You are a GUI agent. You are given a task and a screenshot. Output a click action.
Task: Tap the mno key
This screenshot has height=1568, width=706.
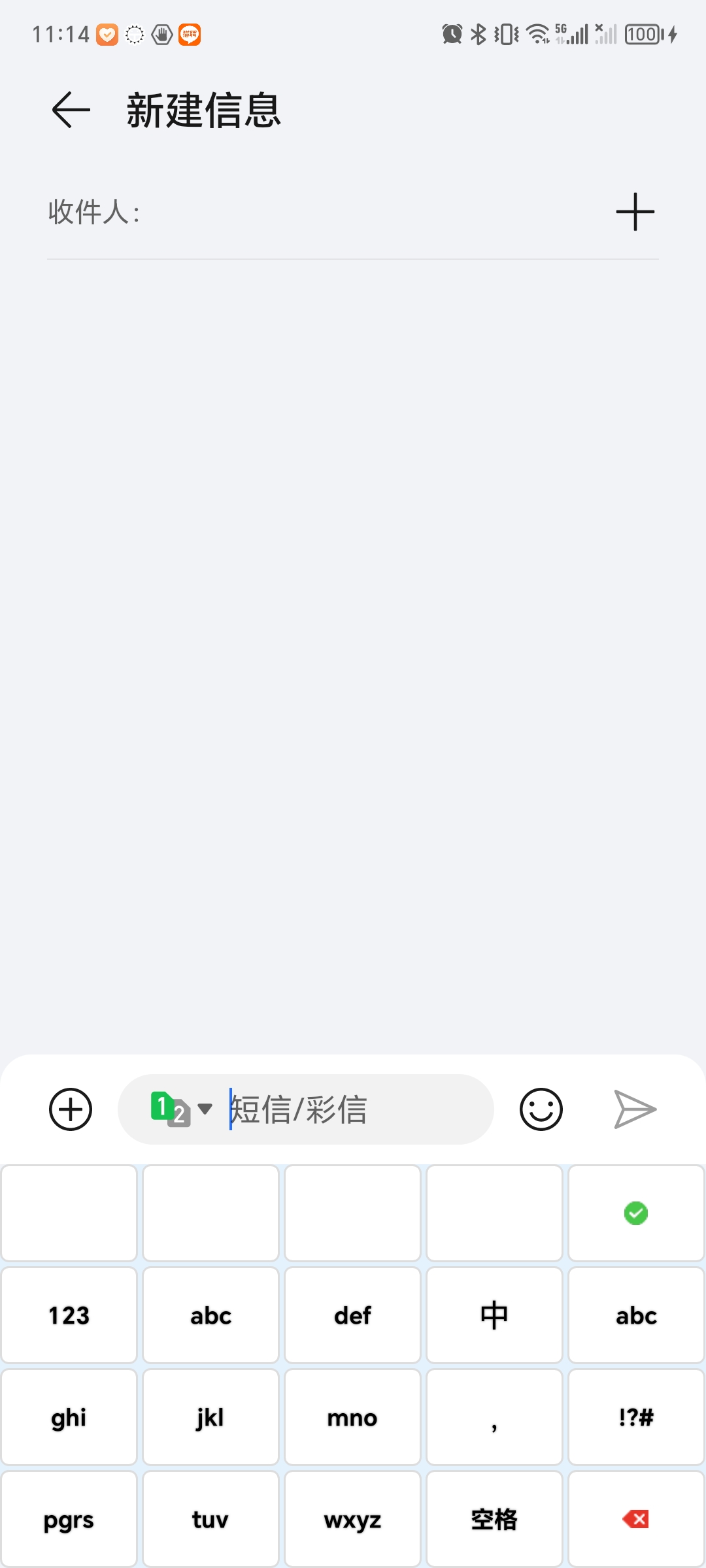pyautogui.click(x=352, y=1417)
